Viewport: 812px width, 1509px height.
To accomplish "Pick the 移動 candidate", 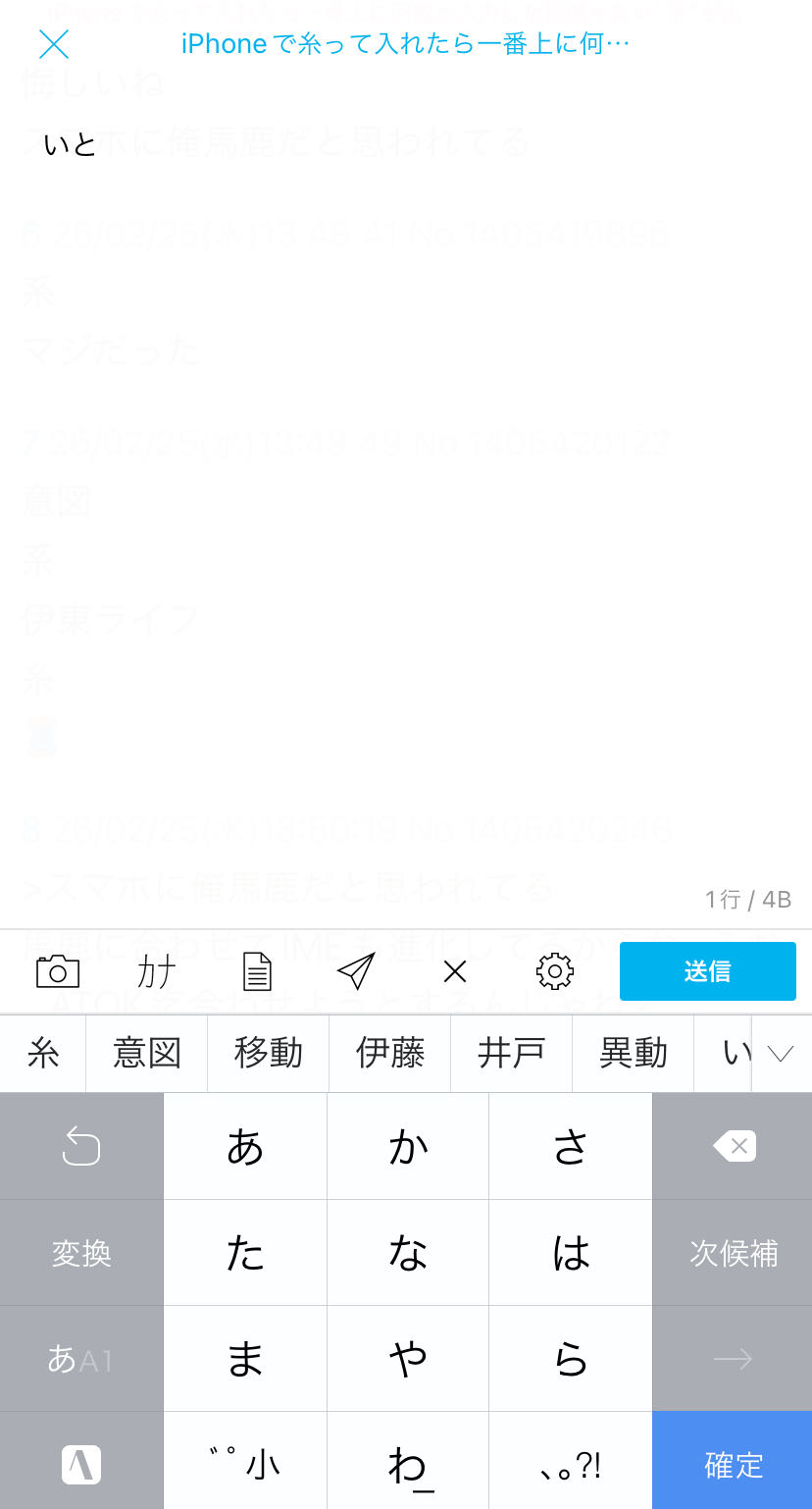I will pos(269,1054).
